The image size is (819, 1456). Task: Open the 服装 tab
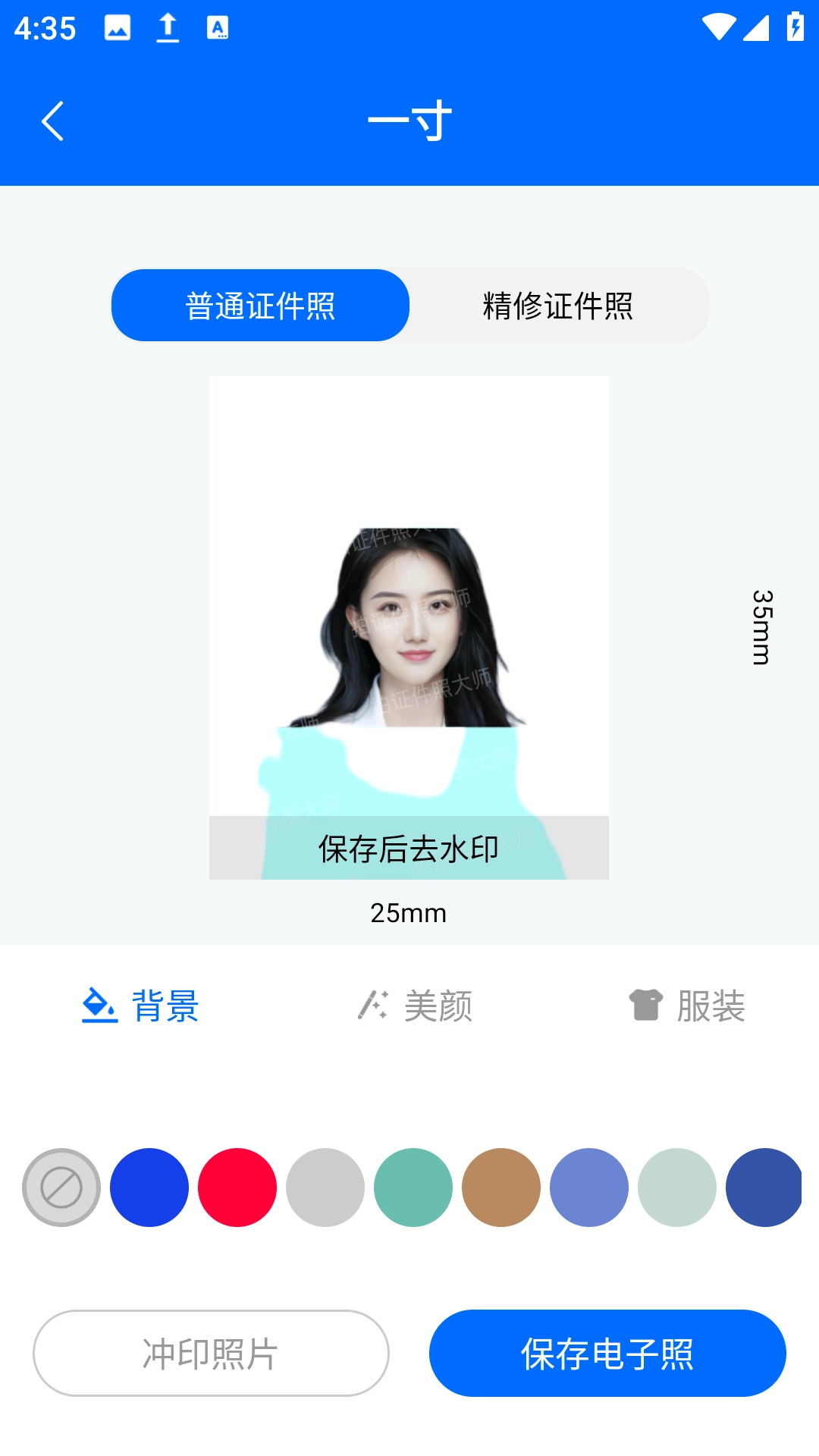(x=687, y=1006)
